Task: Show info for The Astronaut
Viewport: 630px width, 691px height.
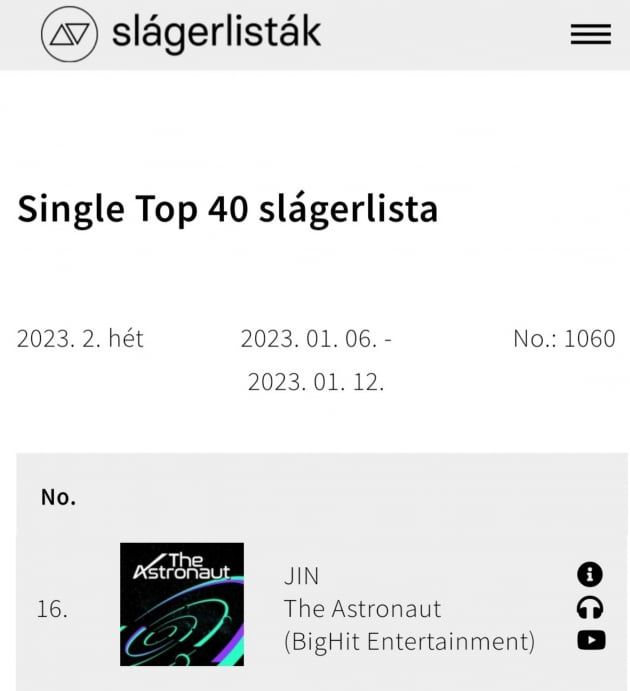Action: point(591,574)
